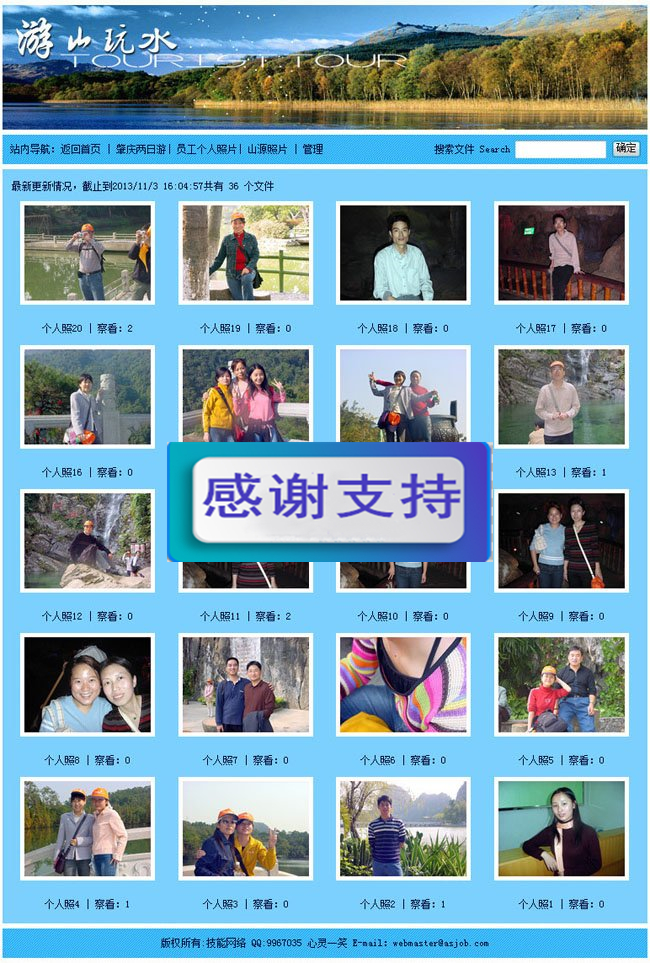This screenshot has width=650, height=963.
Task: View the 个人照13 photo
Action: (x=561, y=396)
